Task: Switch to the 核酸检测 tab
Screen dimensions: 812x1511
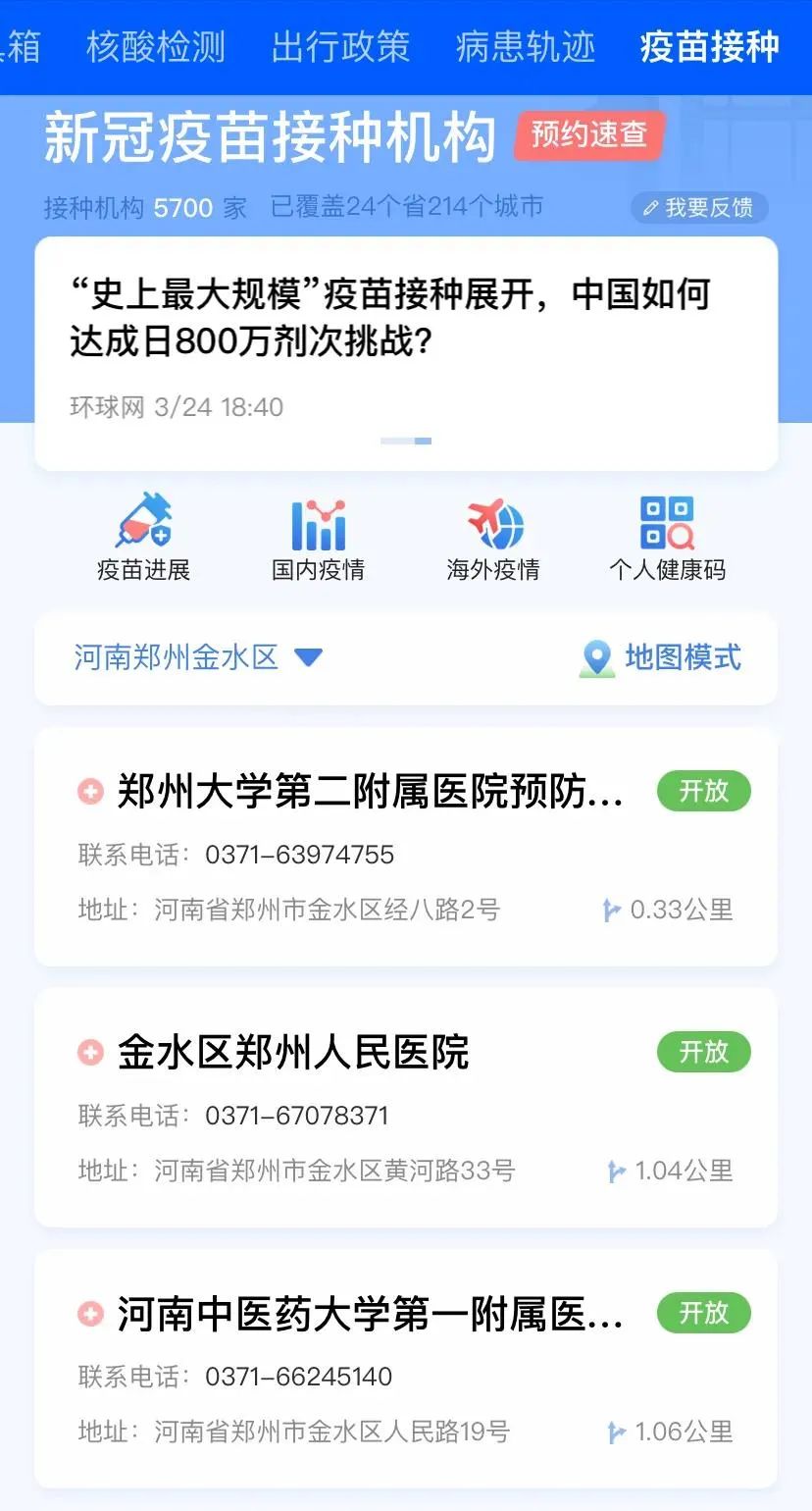Action: (156, 46)
